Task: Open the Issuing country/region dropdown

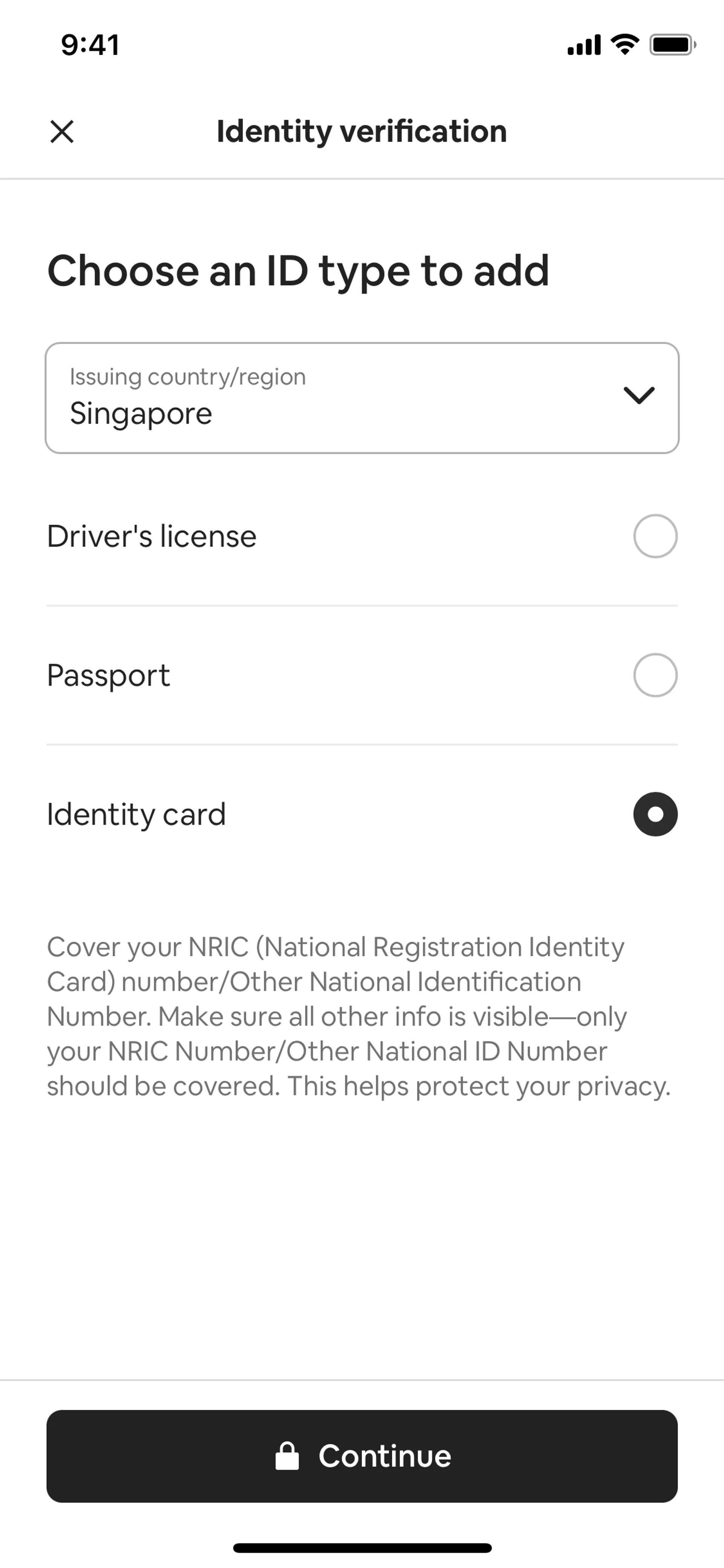Action: pos(362,398)
